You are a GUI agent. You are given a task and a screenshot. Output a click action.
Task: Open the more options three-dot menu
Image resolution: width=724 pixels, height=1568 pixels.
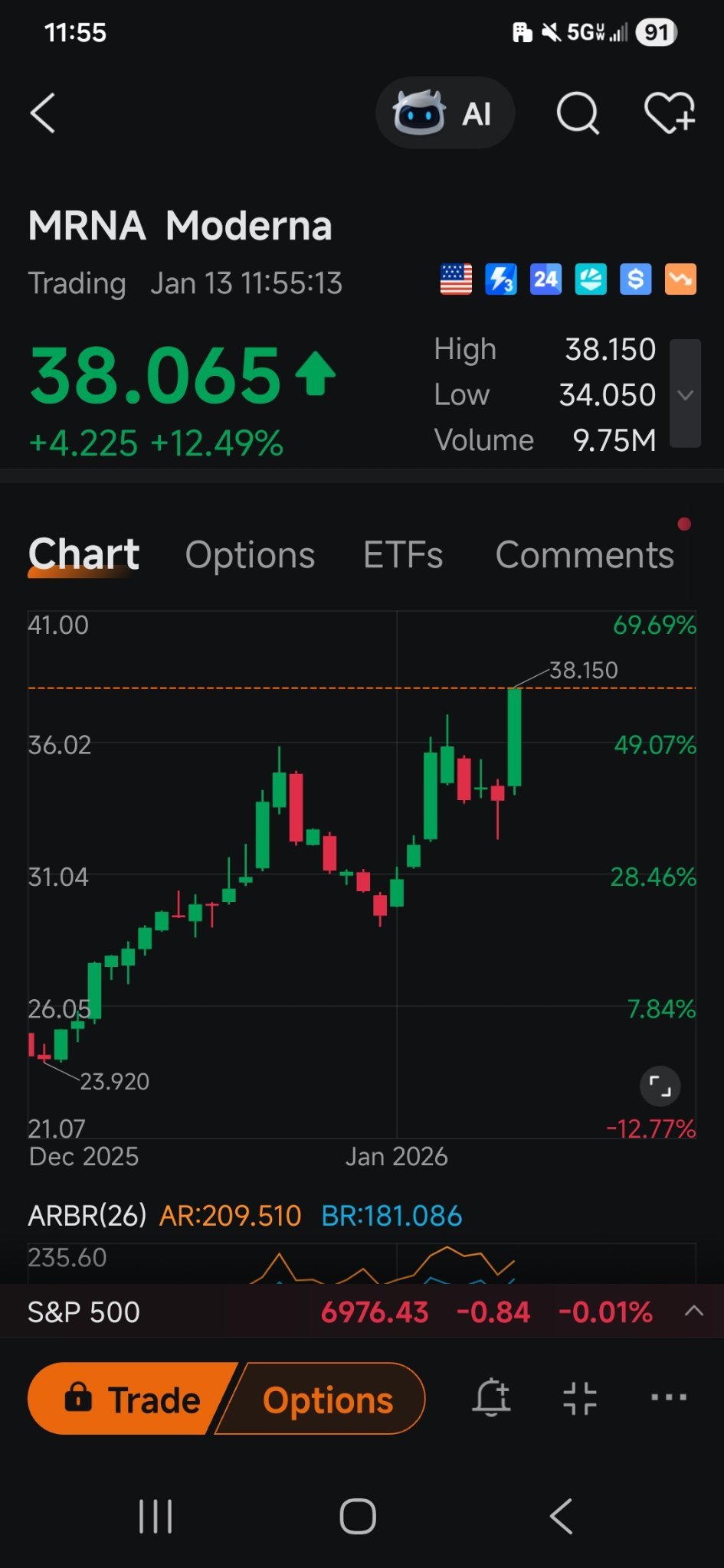coord(669,1397)
